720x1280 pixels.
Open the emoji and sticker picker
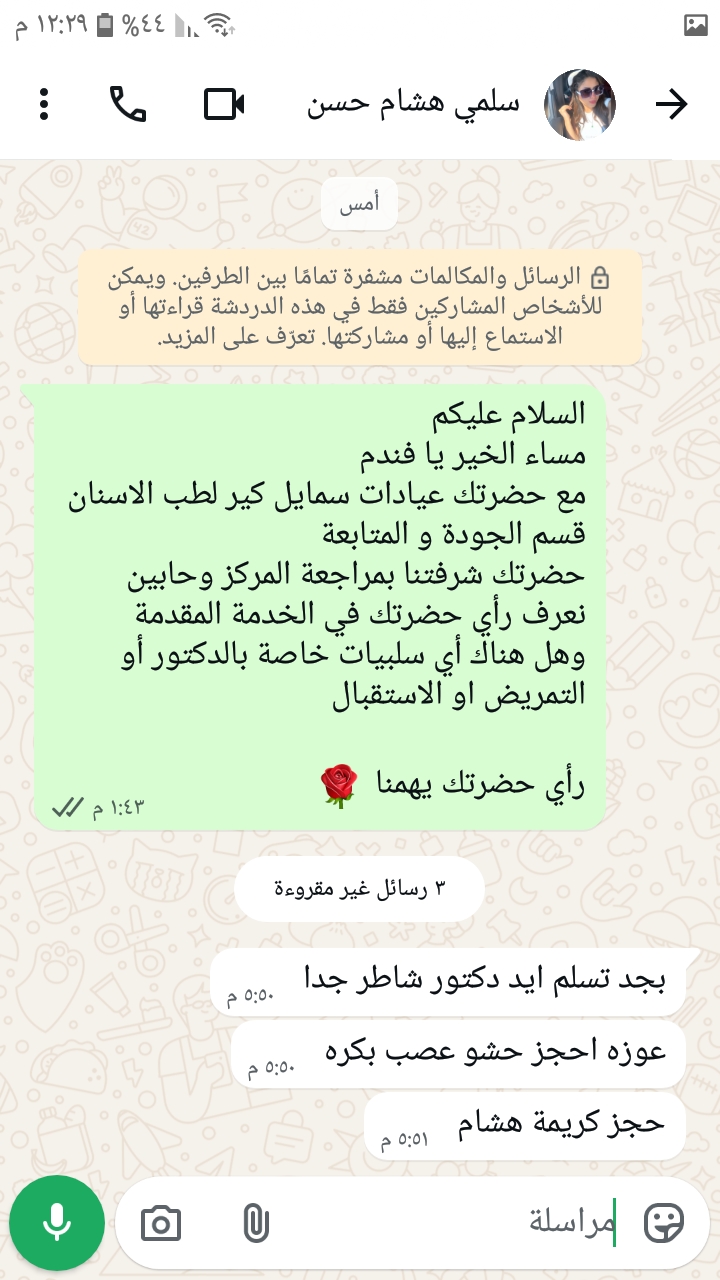[x=663, y=1222]
